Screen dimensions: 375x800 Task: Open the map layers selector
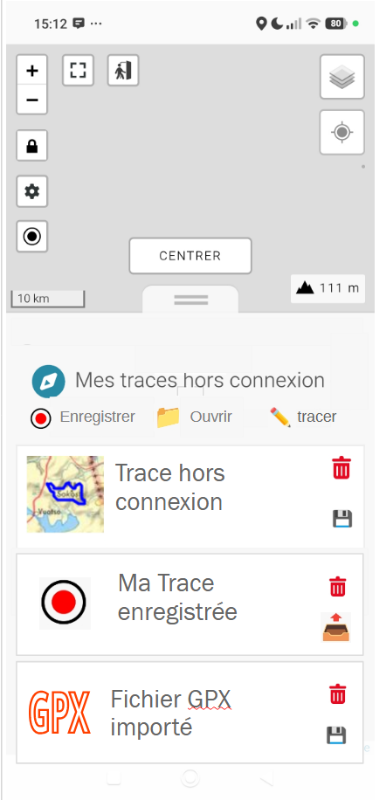coord(342,77)
